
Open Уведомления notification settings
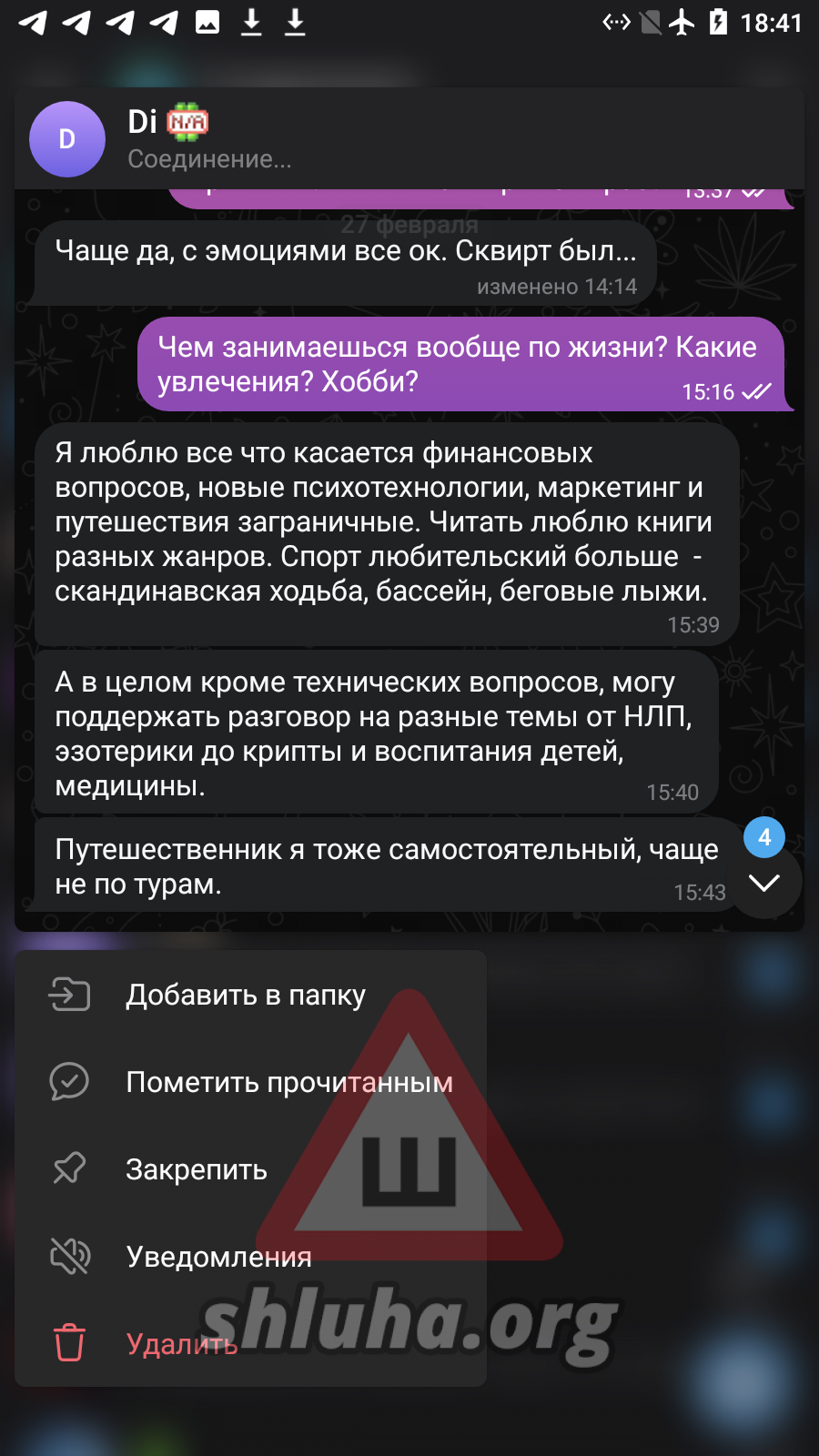(218, 1257)
